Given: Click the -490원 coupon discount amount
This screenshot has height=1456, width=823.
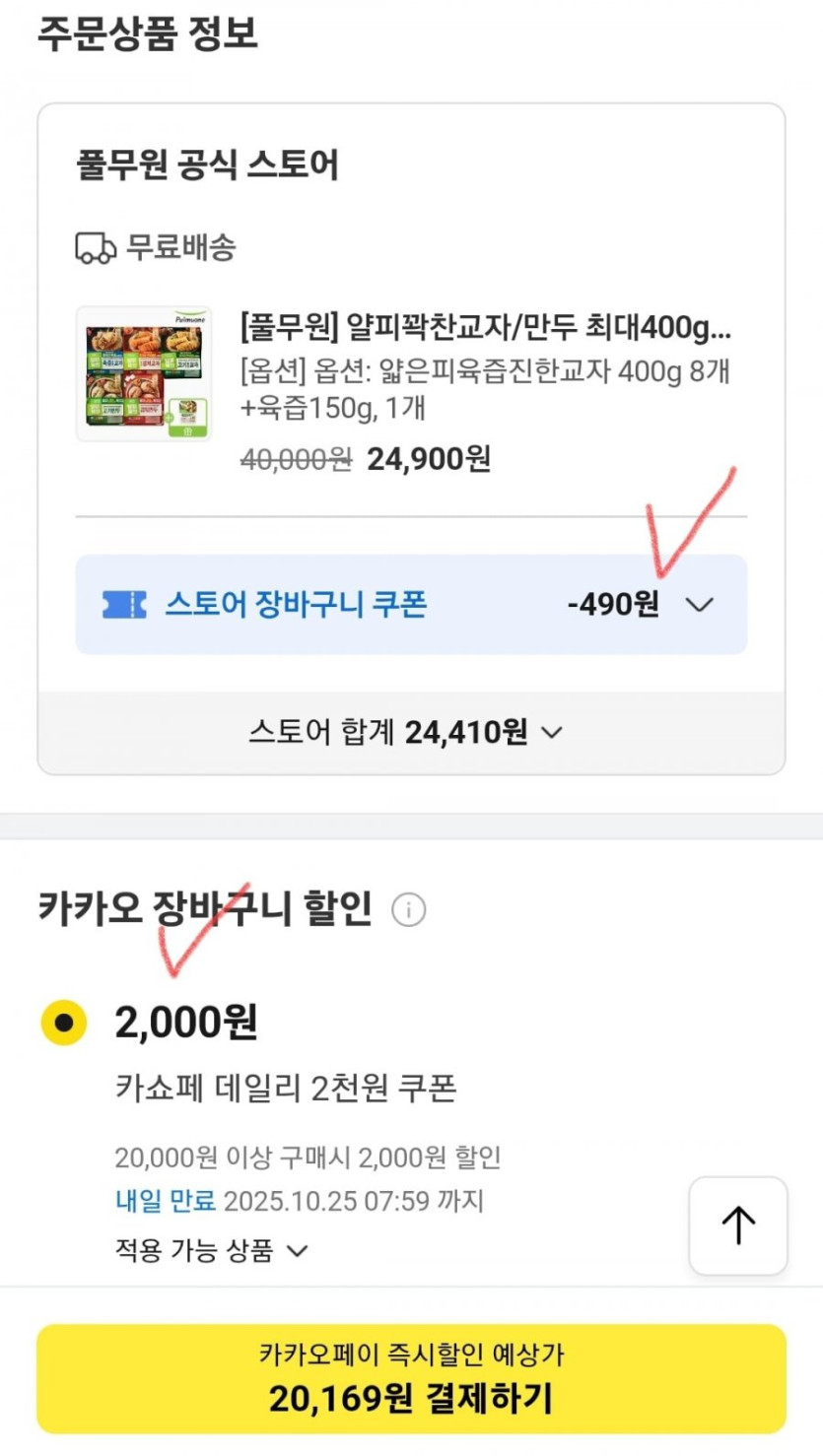Looking at the screenshot, I should point(614,604).
